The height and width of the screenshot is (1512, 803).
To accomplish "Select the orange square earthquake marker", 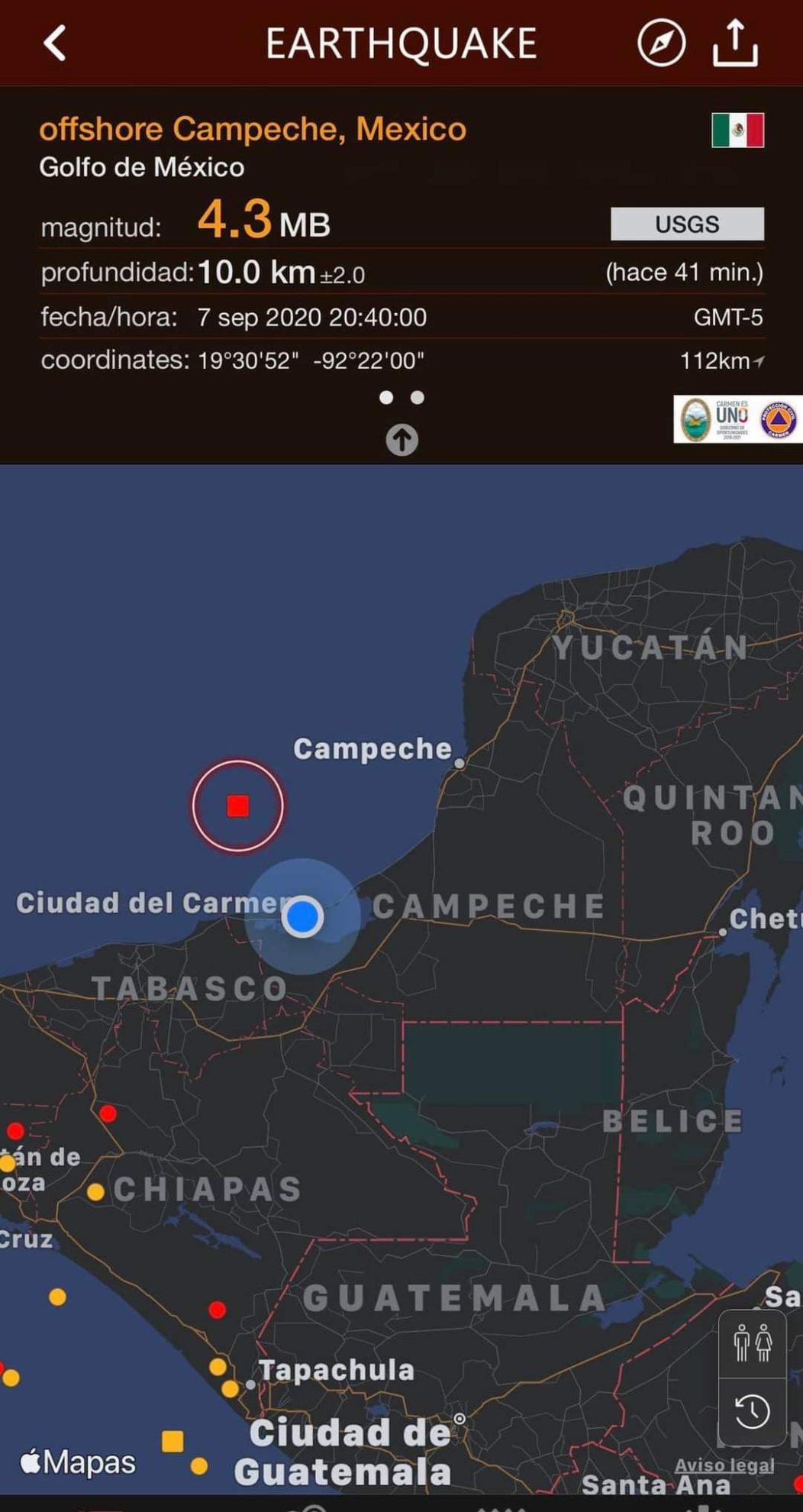I will pos(173,1441).
